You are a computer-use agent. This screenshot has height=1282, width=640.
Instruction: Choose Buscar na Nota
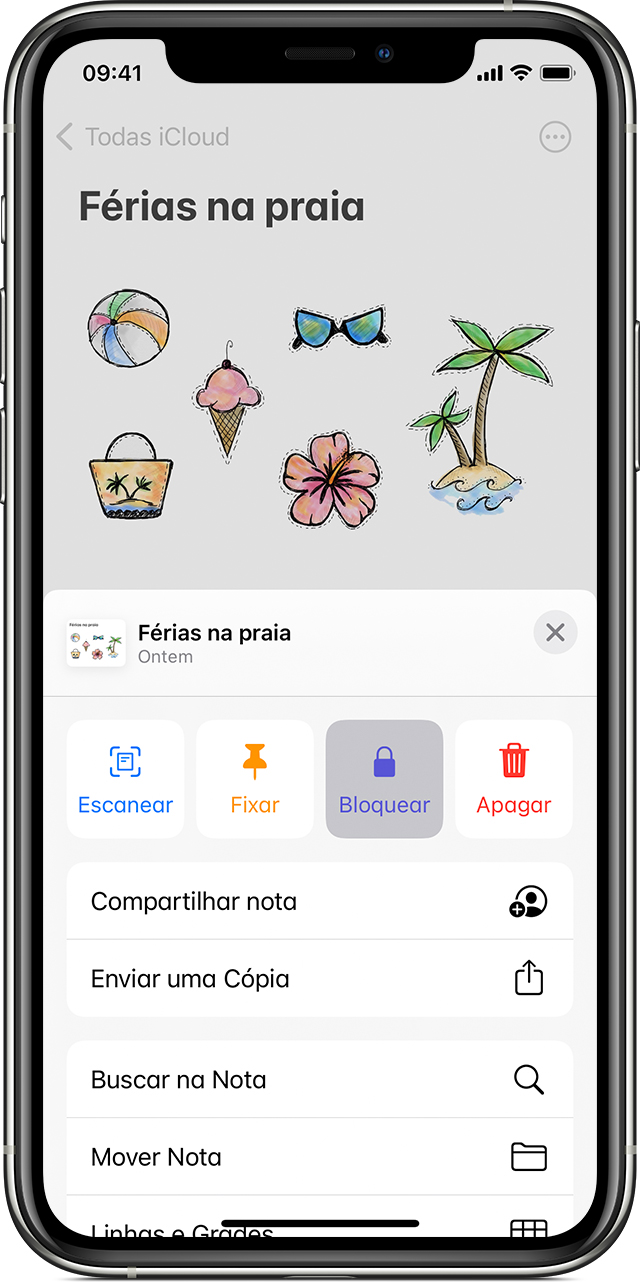tap(320, 1079)
